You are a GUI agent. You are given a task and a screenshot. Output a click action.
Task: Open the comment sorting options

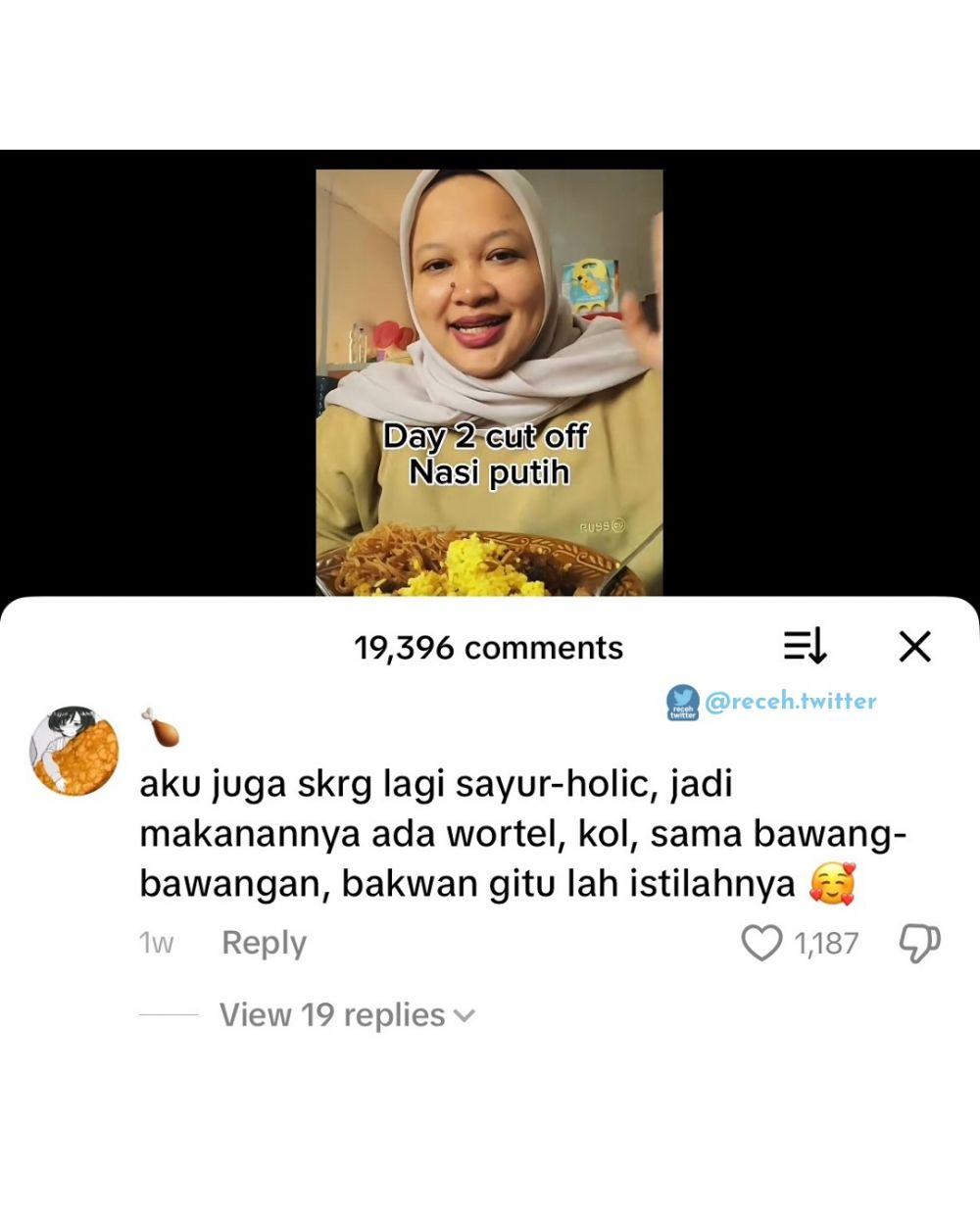point(806,647)
